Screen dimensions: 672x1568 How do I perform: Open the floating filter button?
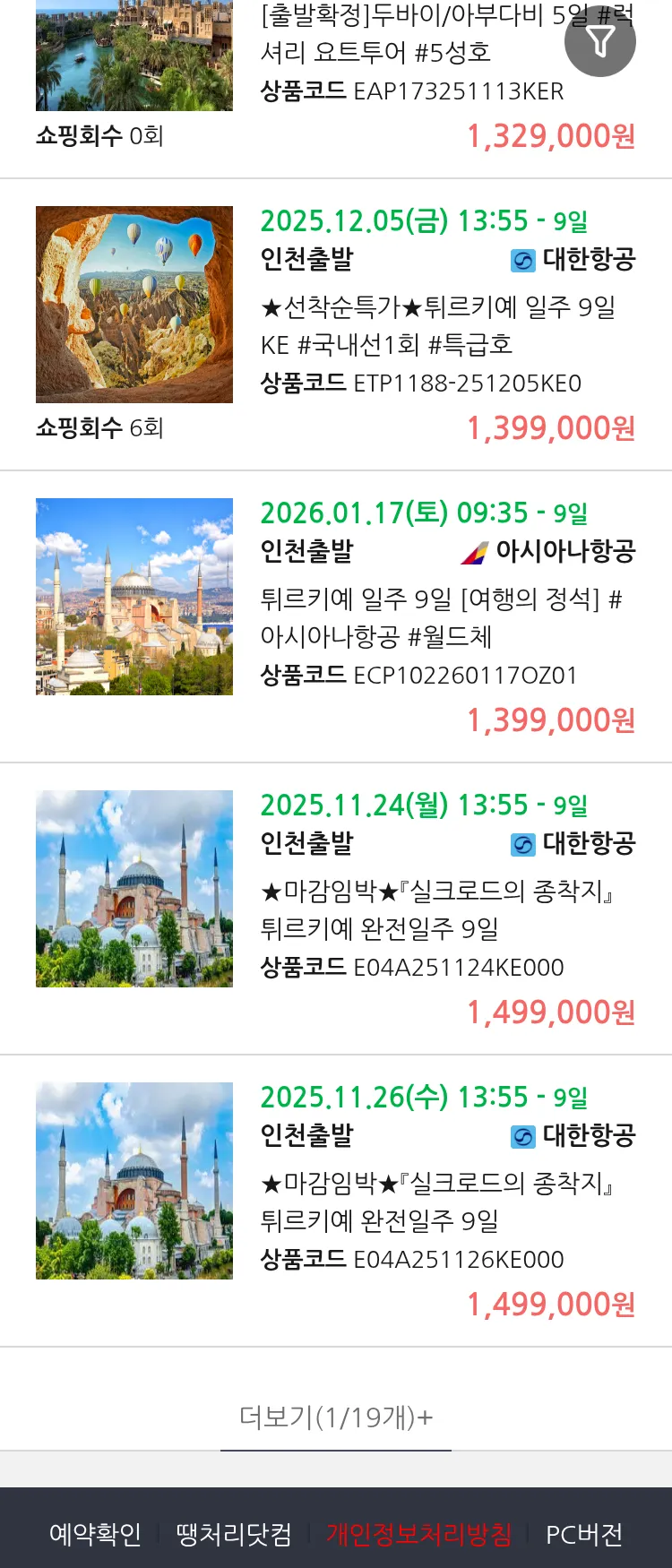(x=599, y=41)
